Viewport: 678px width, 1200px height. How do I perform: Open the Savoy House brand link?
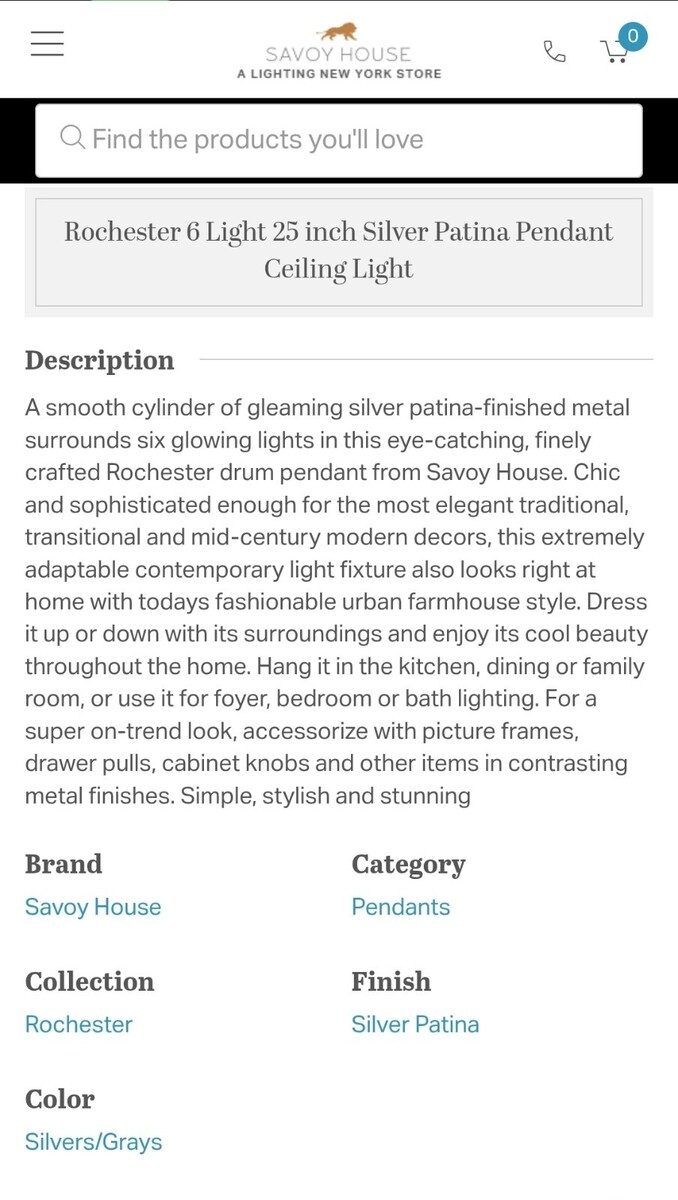[93, 907]
